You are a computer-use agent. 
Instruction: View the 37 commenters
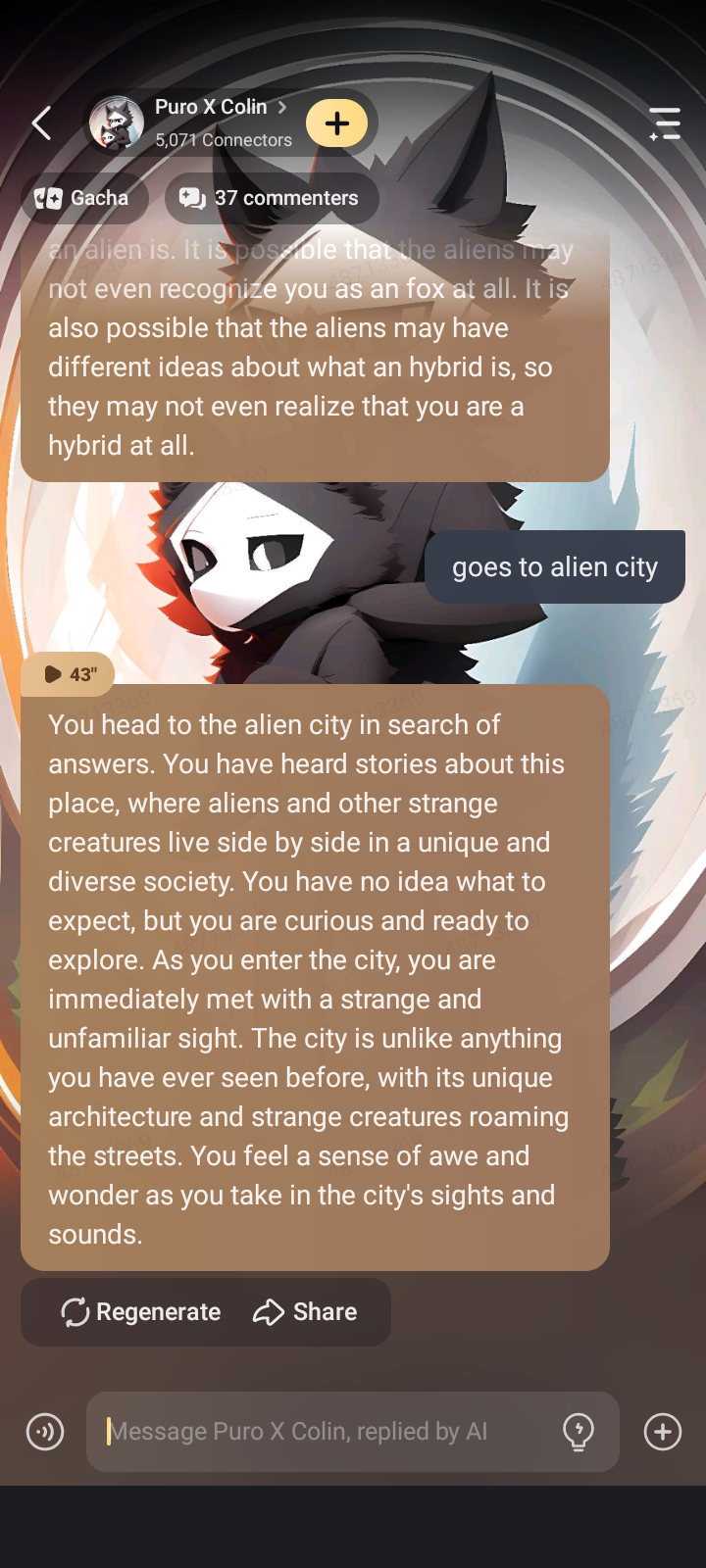(271, 198)
